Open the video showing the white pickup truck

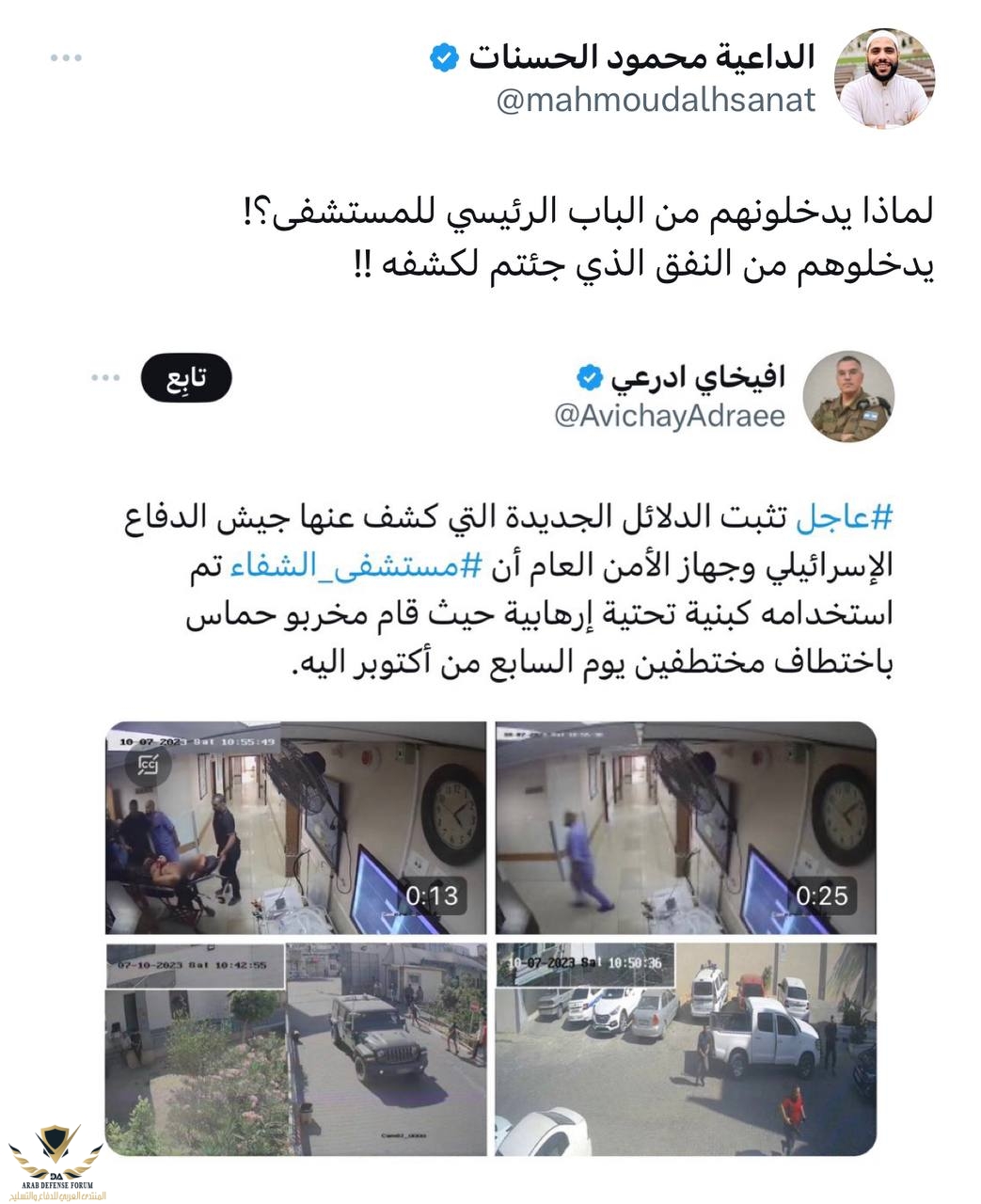[x=685, y=1049]
